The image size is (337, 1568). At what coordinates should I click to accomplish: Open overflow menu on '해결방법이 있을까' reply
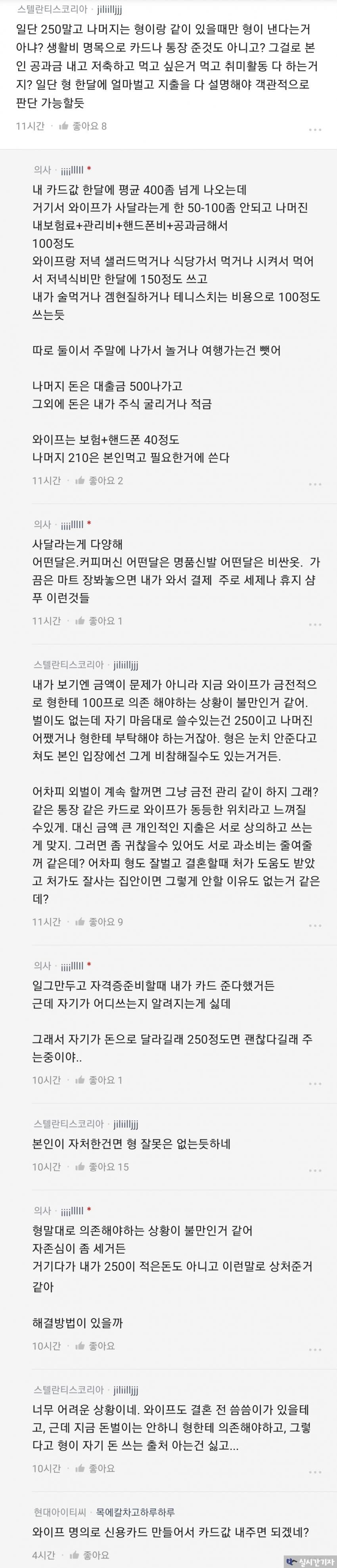tap(314, 1350)
